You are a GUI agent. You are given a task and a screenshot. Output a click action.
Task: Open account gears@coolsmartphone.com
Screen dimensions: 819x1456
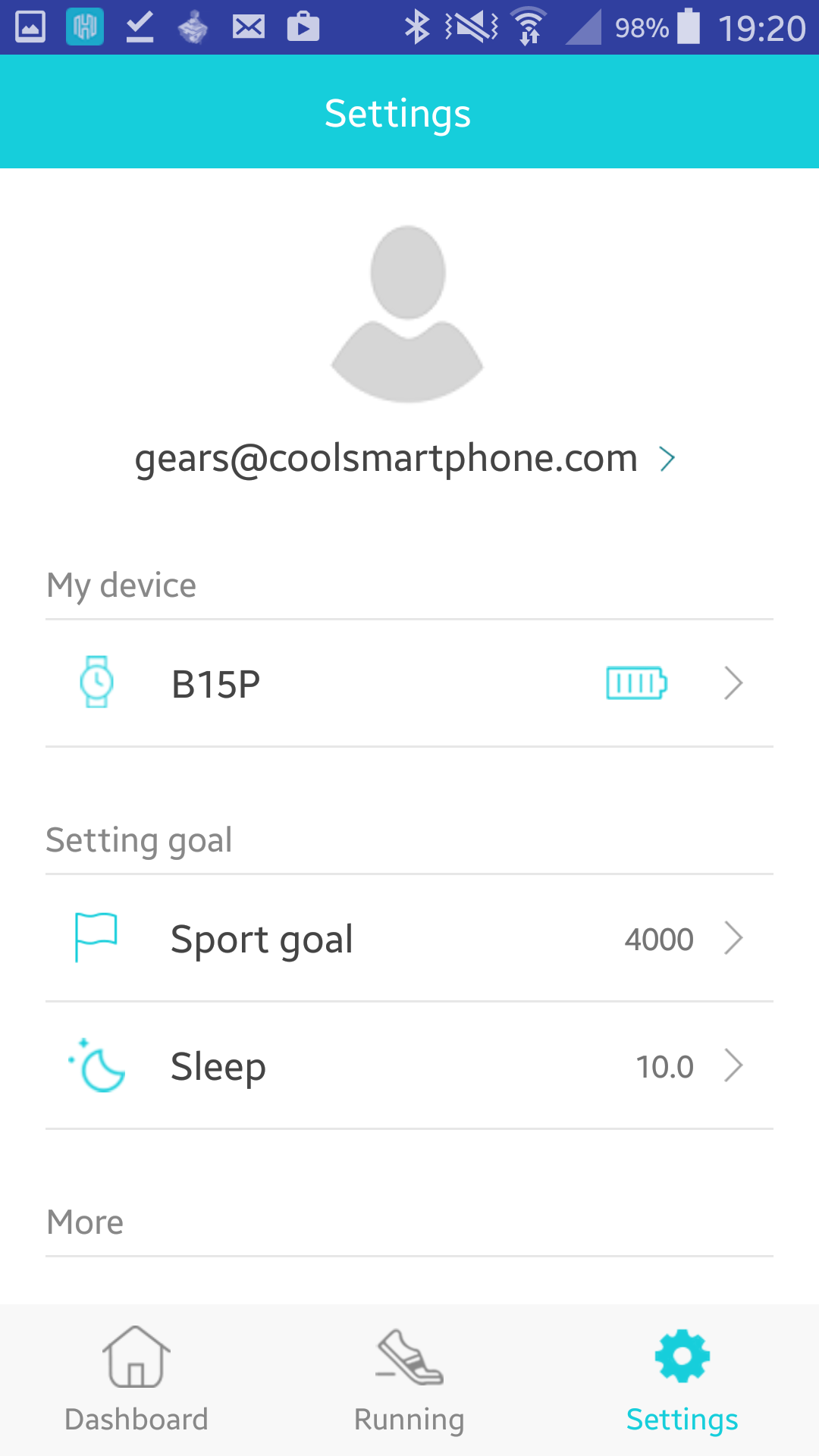point(406,459)
